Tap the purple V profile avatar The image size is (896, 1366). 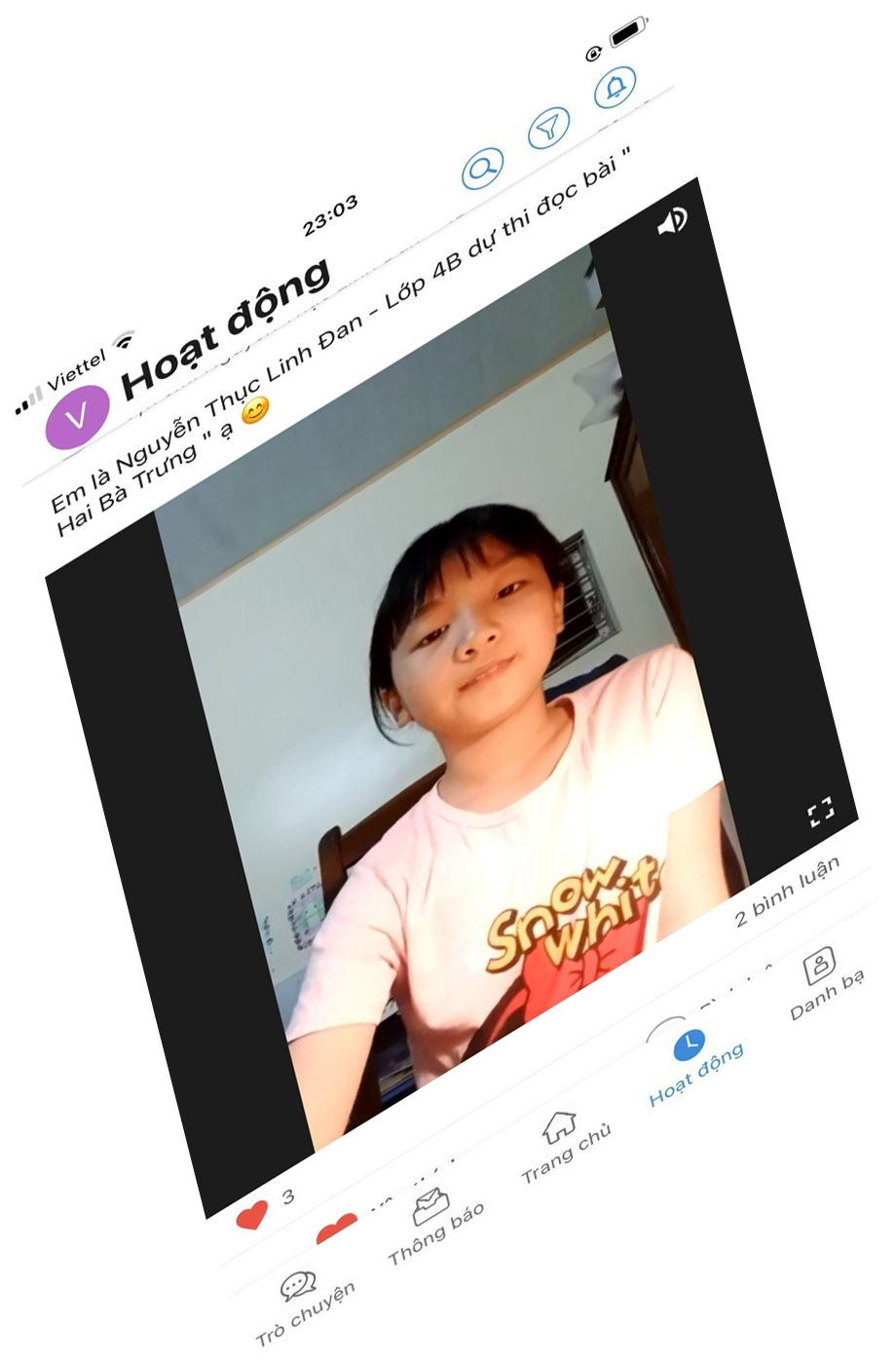pyautogui.click(x=77, y=418)
